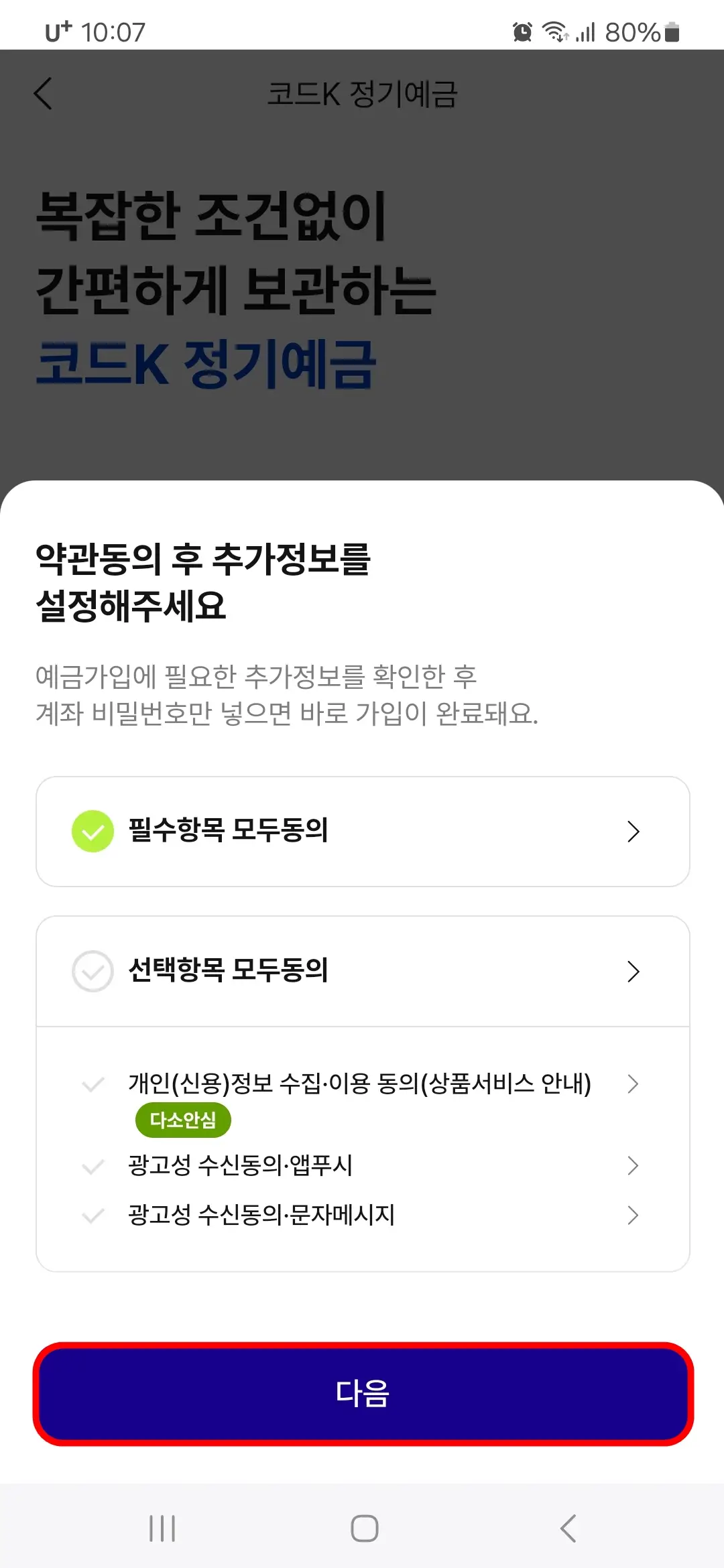Screen dimensions: 724x1568
Task: Tap the green 다소안심 privacy badge
Action: click(182, 1118)
